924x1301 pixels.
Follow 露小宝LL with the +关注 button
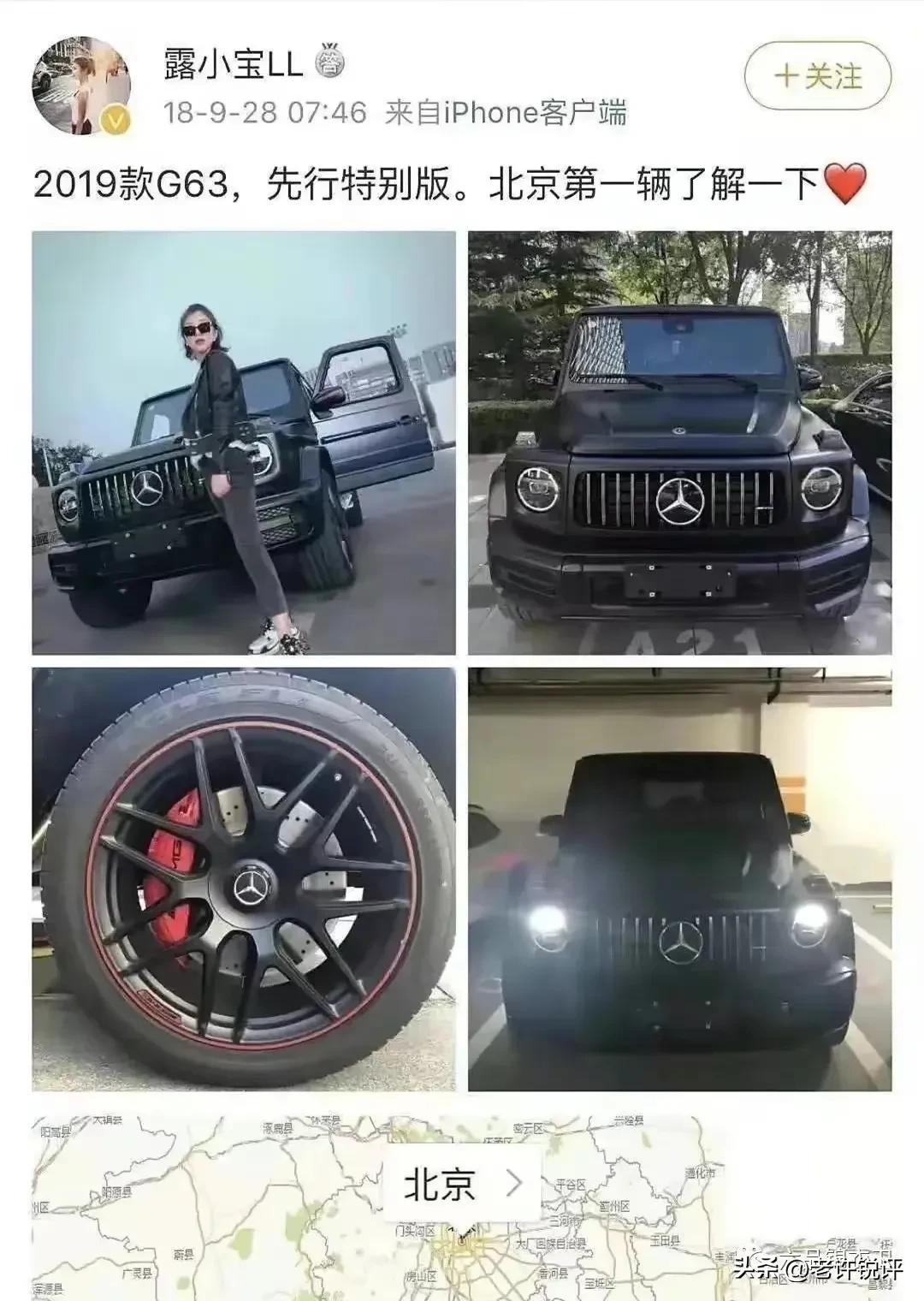point(817,78)
